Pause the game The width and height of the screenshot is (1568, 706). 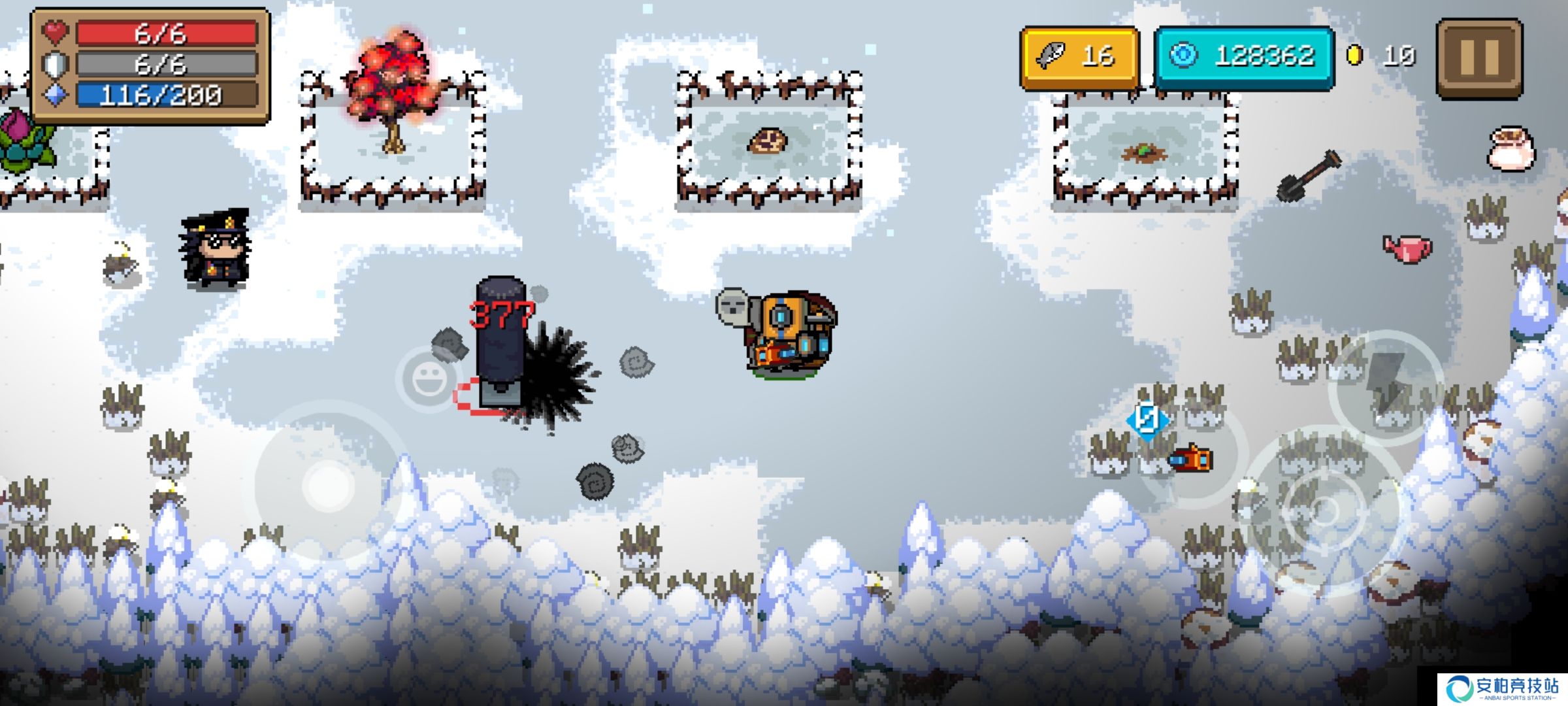click(x=1479, y=58)
